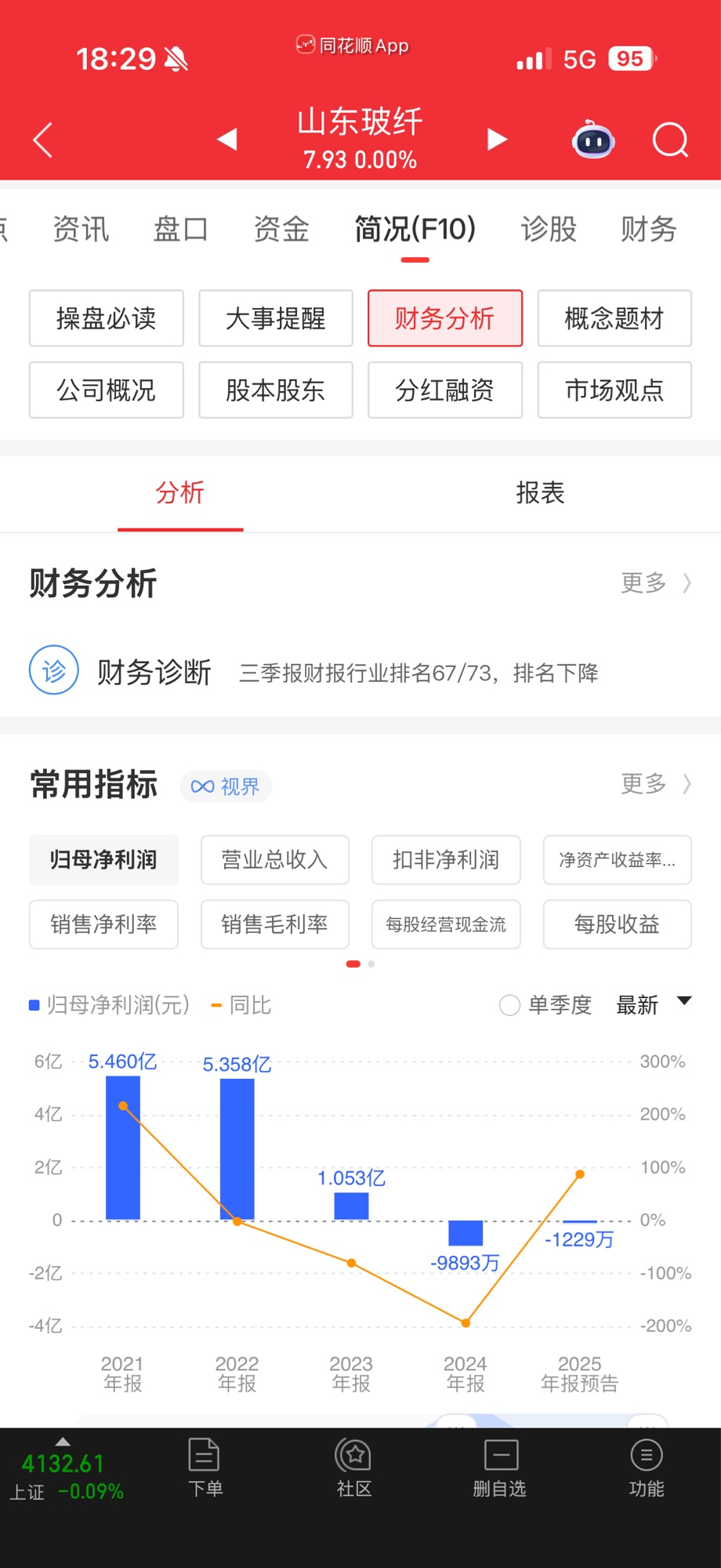Screen dimensions: 721x1568
Task: Switch to the 报表 tab
Action: coord(539,494)
